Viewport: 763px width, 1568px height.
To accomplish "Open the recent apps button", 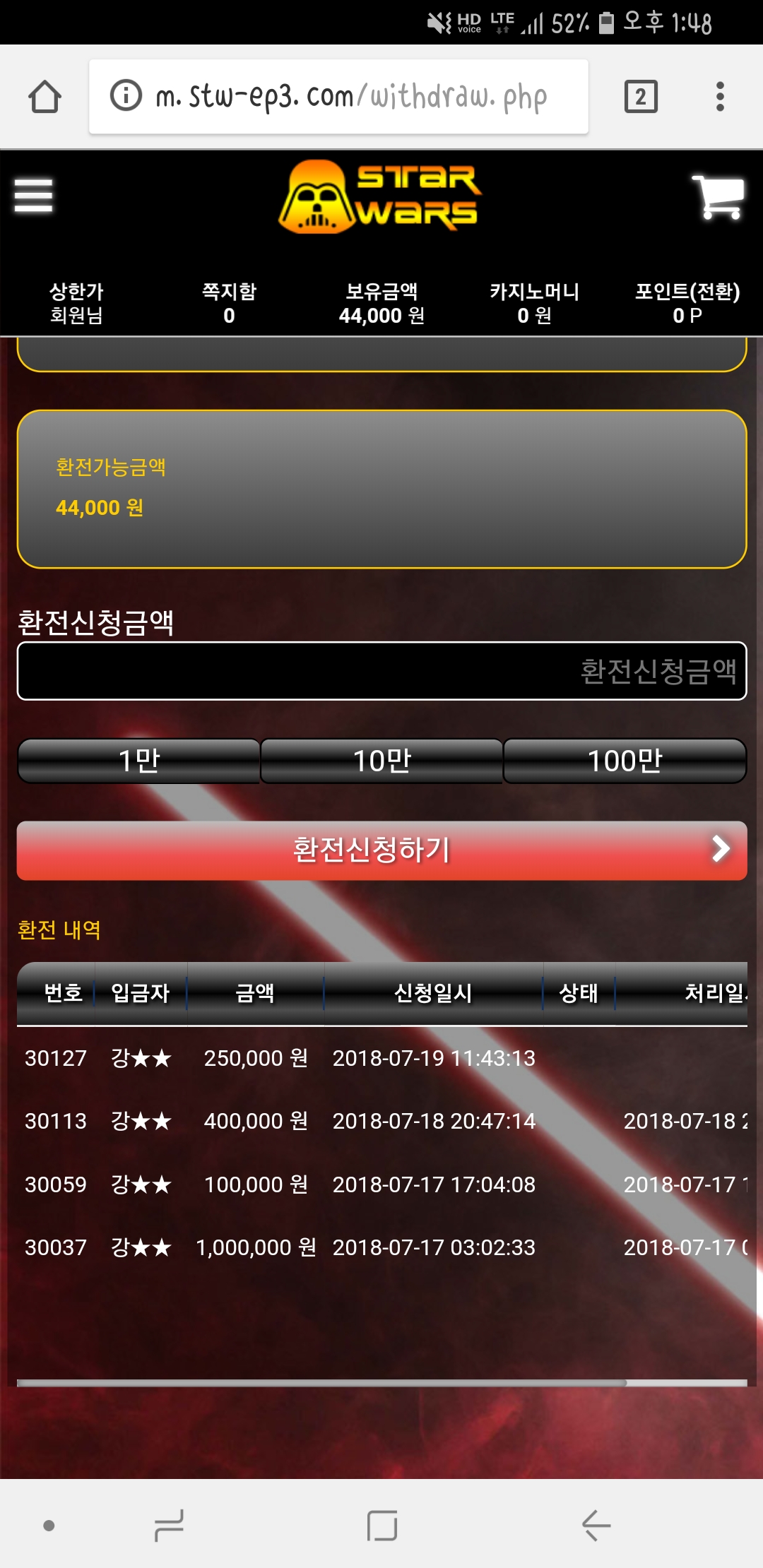I will coord(169,1525).
